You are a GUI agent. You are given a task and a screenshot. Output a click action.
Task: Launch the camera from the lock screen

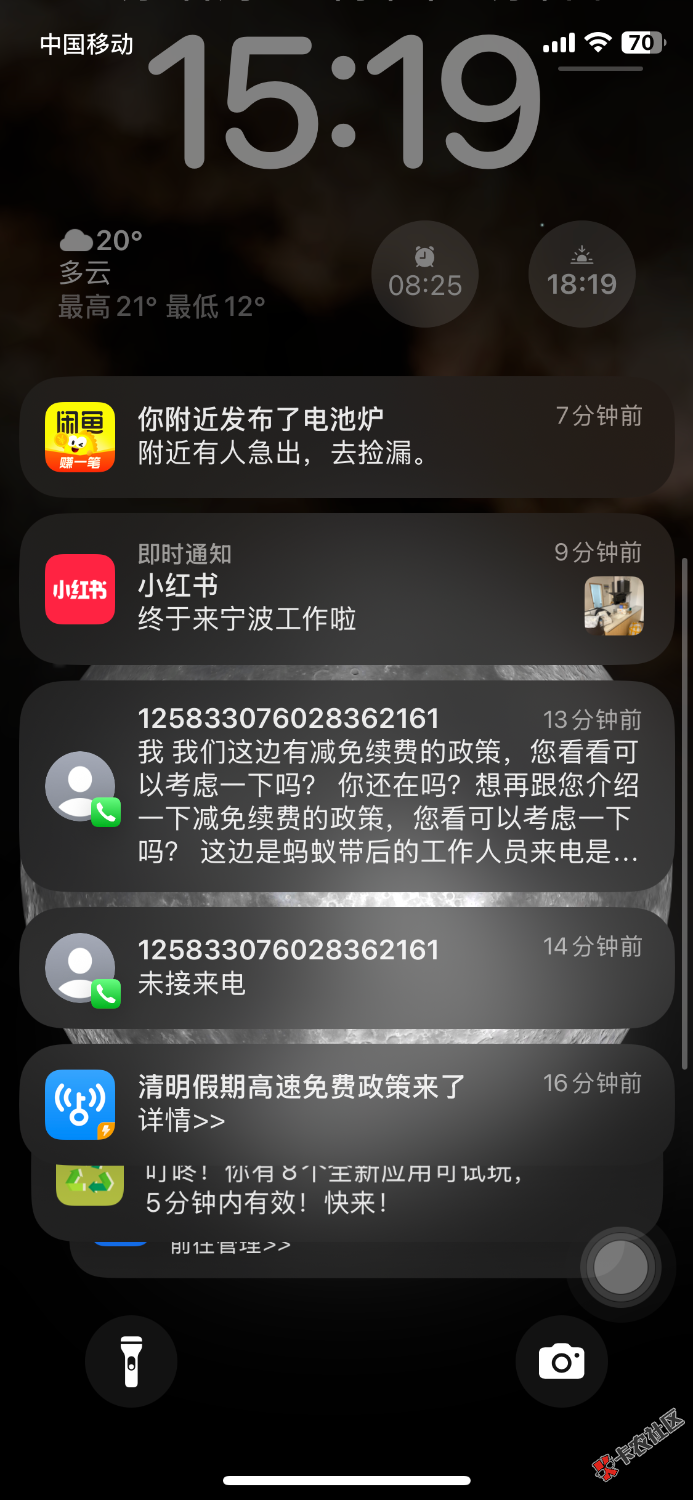click(x=561, y=1361)
